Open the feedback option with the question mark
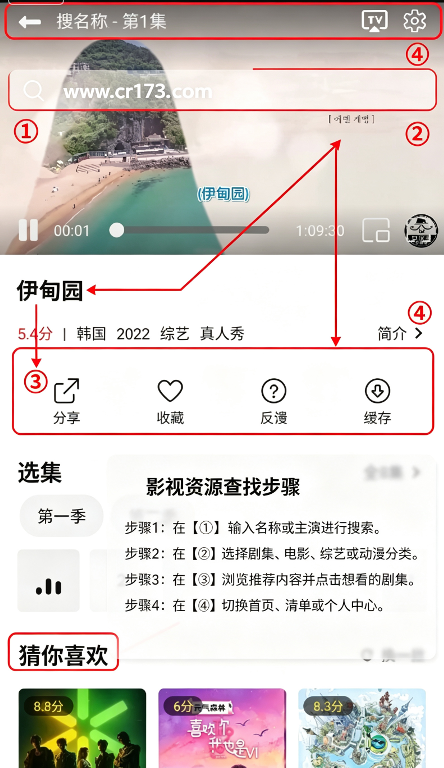444x768 pixels. click(x=273, y=401)
